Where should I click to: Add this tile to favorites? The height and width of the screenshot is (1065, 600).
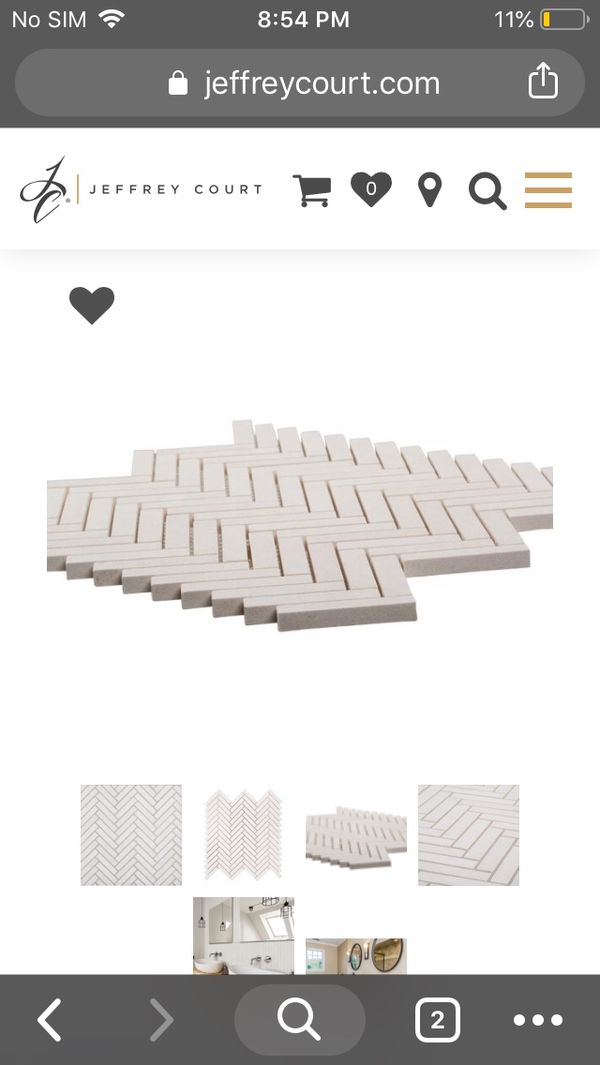pos(92,305)
